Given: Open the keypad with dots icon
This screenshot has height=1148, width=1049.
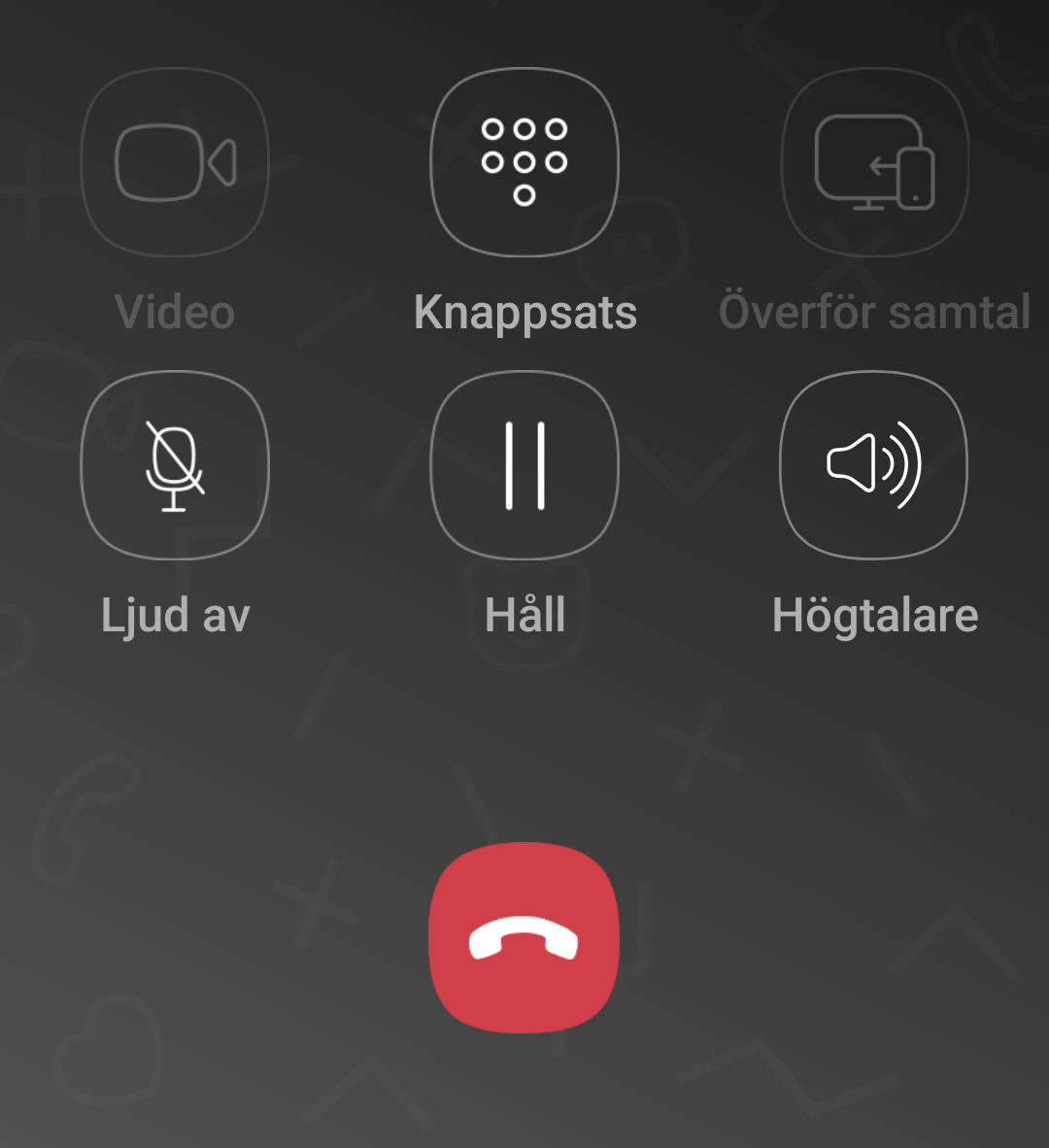Looking at the screenshot, I should coord(524,163).
